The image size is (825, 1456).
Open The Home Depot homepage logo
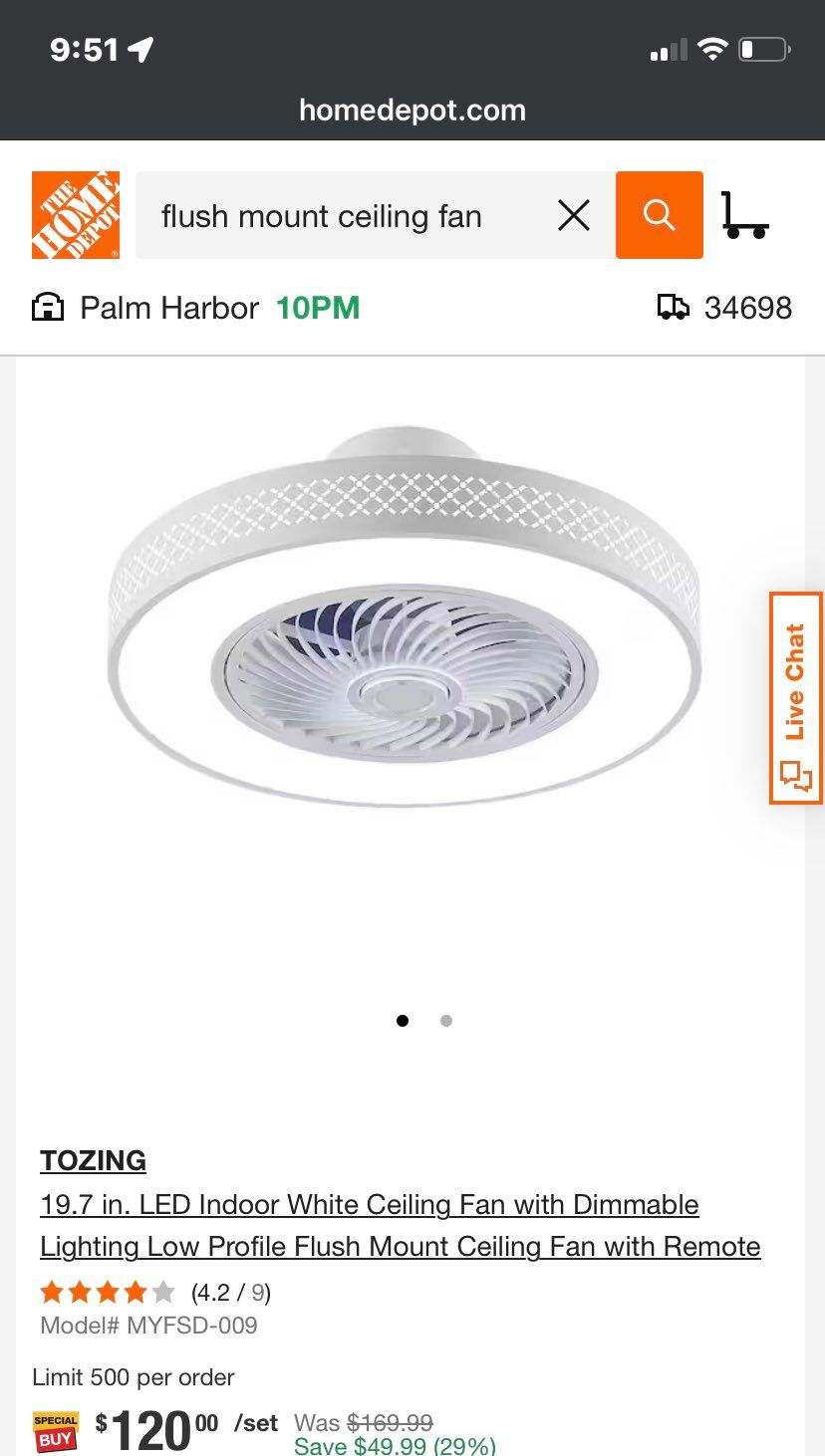point(76,215)
